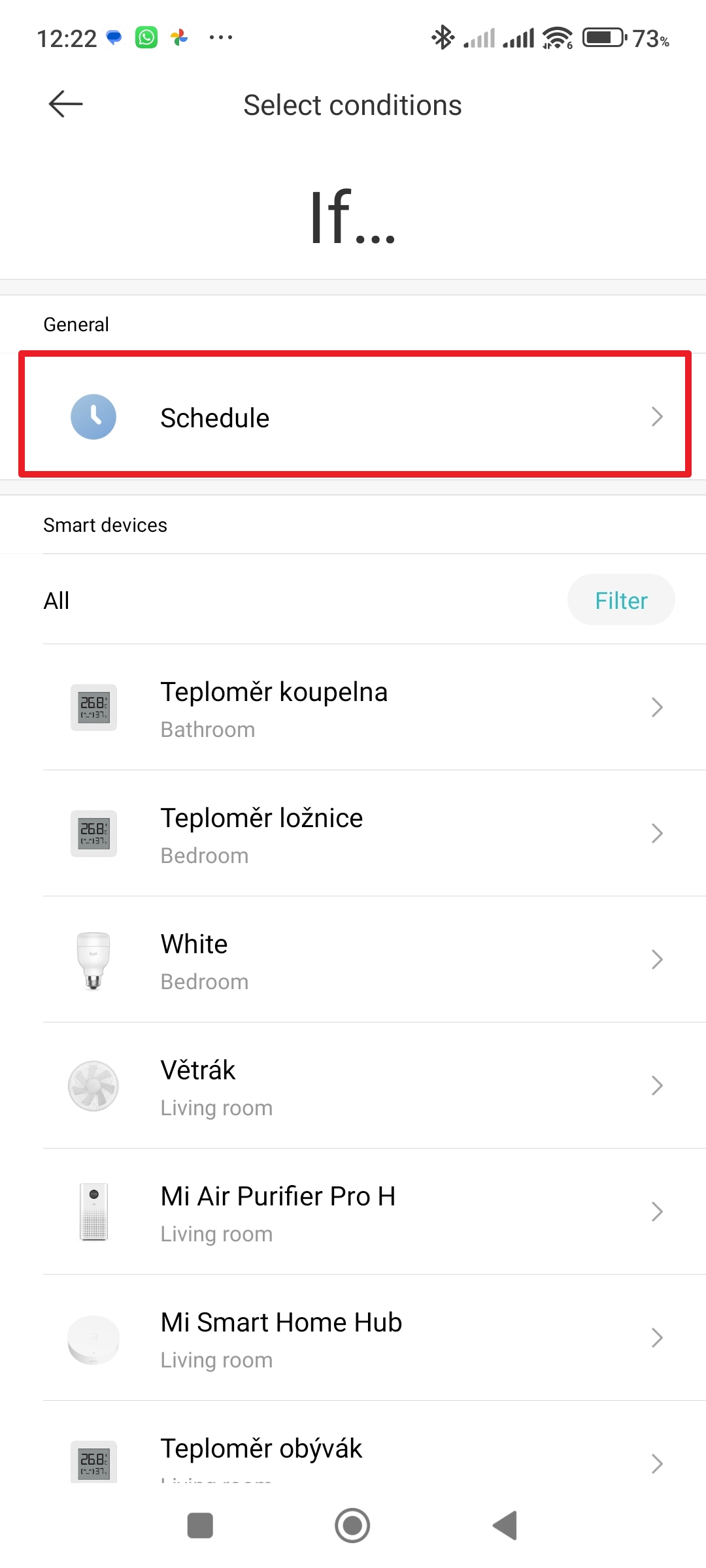
Task: Tap the system home button
Action: coord(352,1526)
